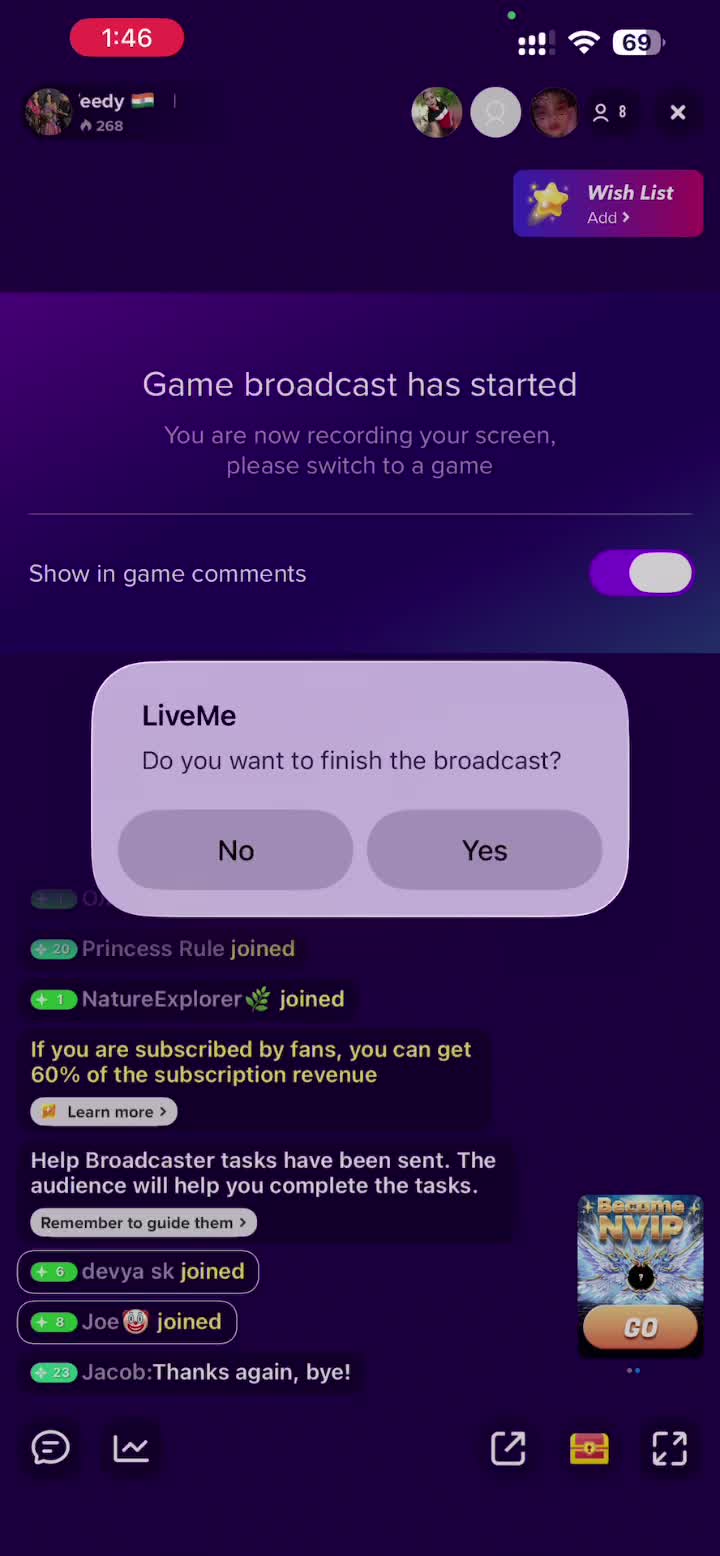Viewport: 720px width, 1556px height.
Task: Open the broadcast statistics chart icon
Action: 131,1448
